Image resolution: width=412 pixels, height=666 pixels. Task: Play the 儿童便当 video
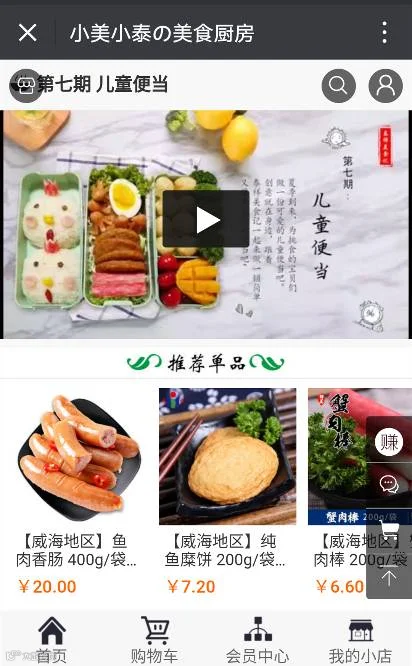(206, 219)
